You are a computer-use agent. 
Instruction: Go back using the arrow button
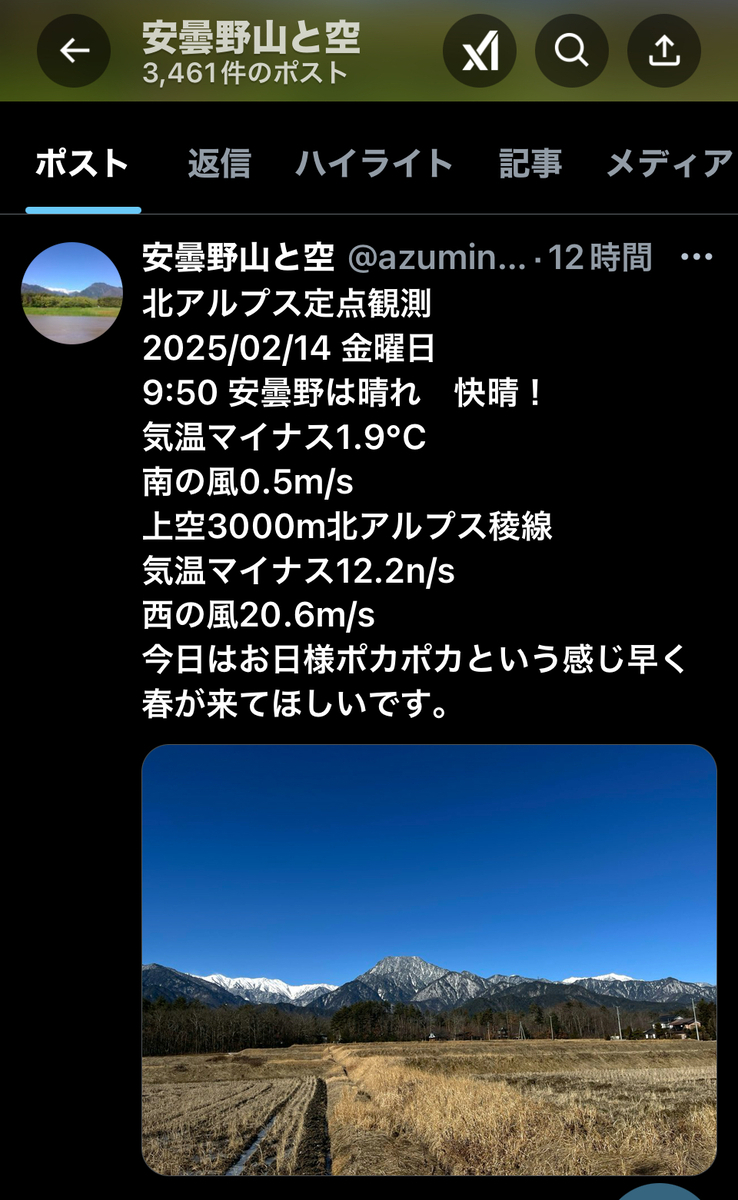pyautogui.click(x=74, y=50)
